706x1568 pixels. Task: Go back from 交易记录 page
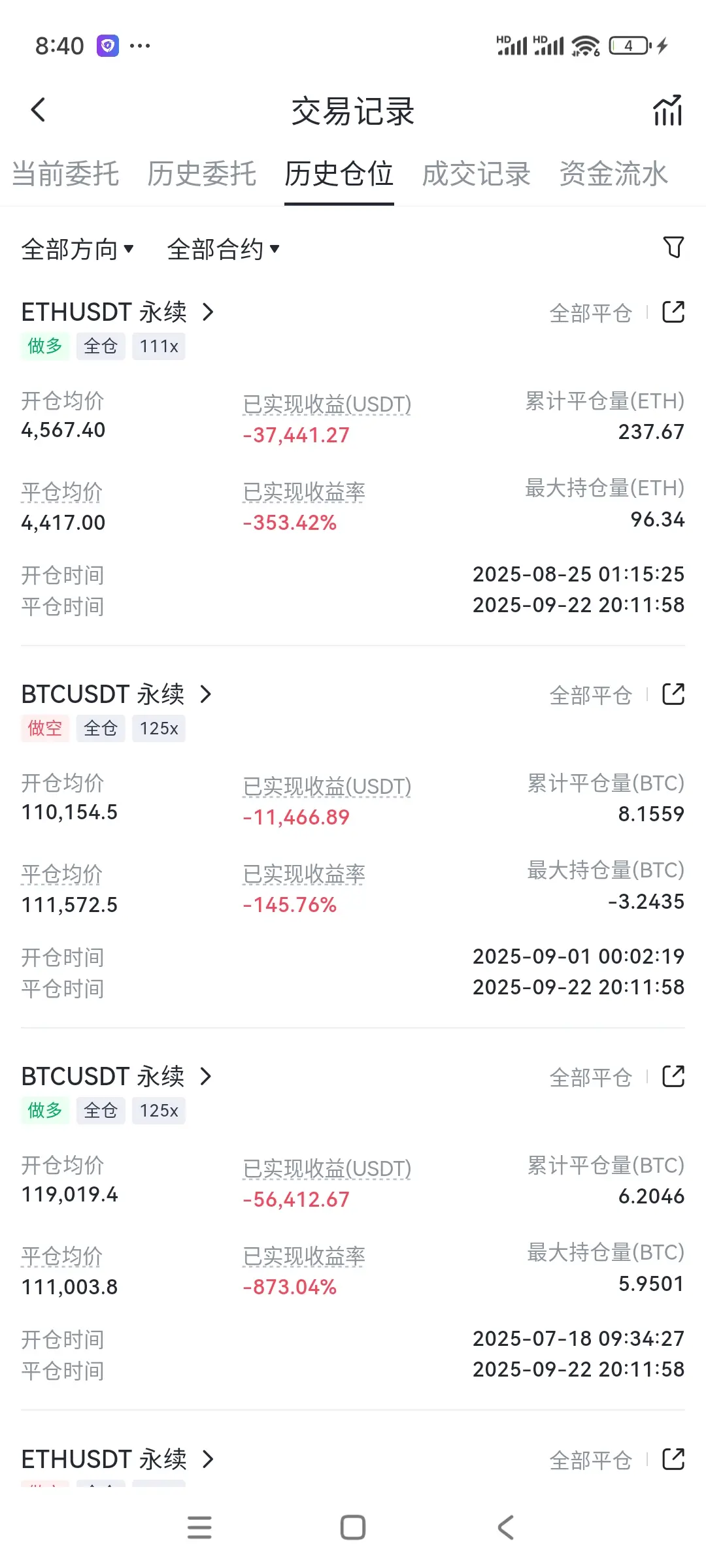39,110
